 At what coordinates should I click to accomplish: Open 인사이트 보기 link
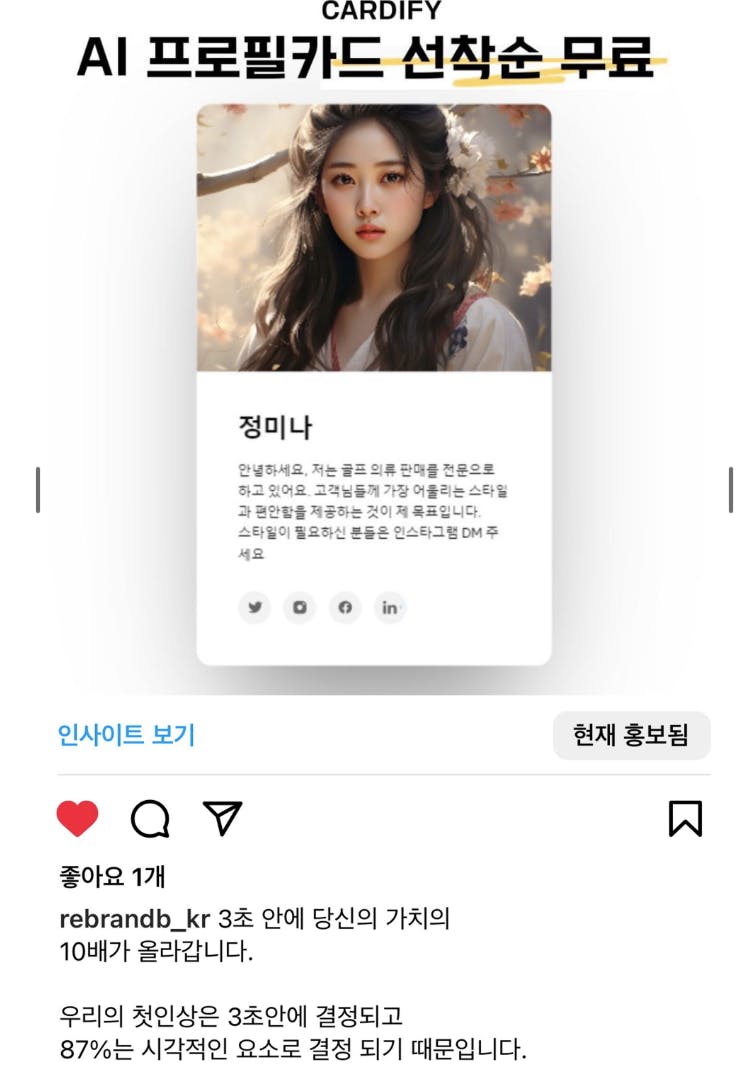pyautogui.click(x=126, y=736)
